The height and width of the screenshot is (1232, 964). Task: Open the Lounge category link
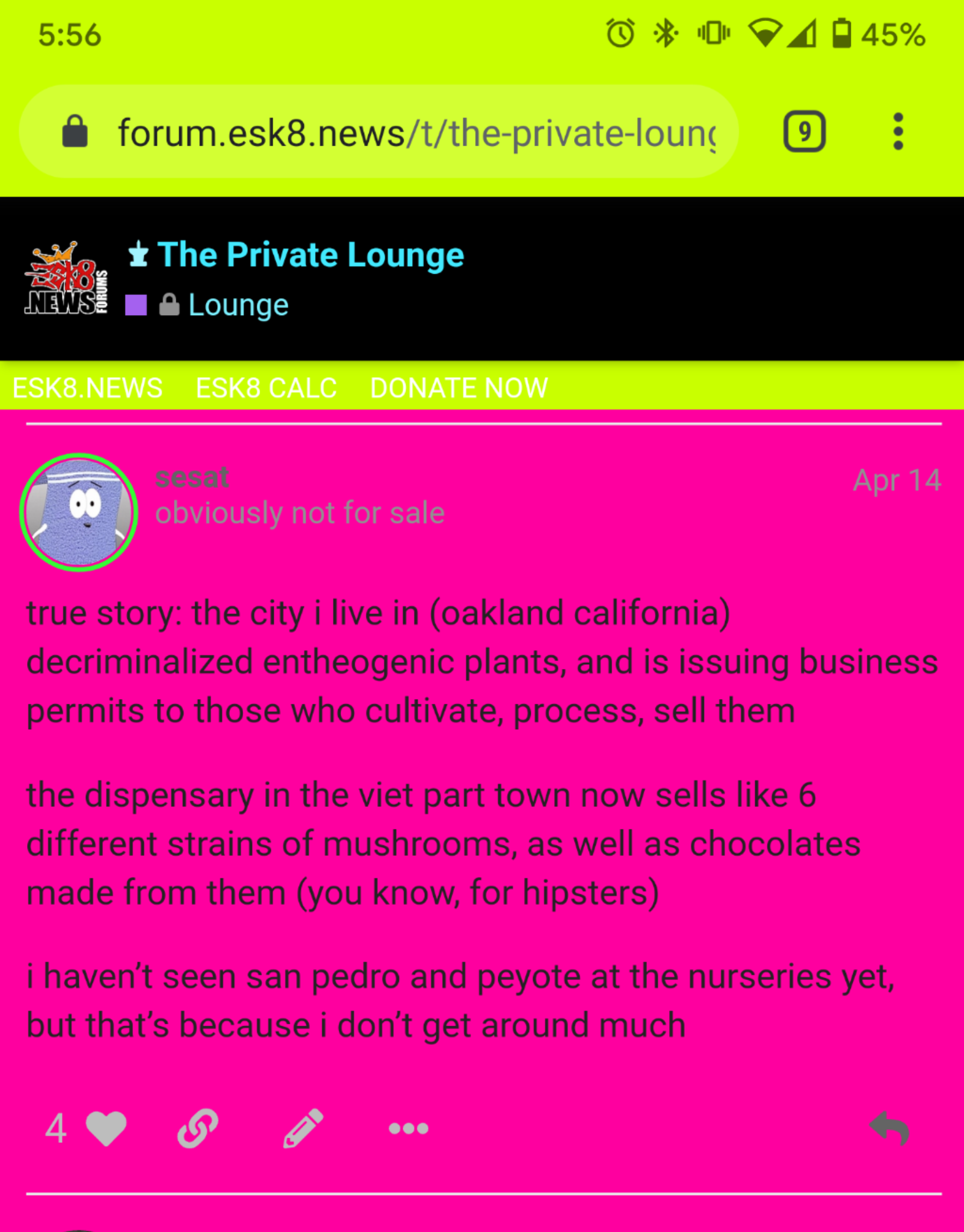point(238,305)
